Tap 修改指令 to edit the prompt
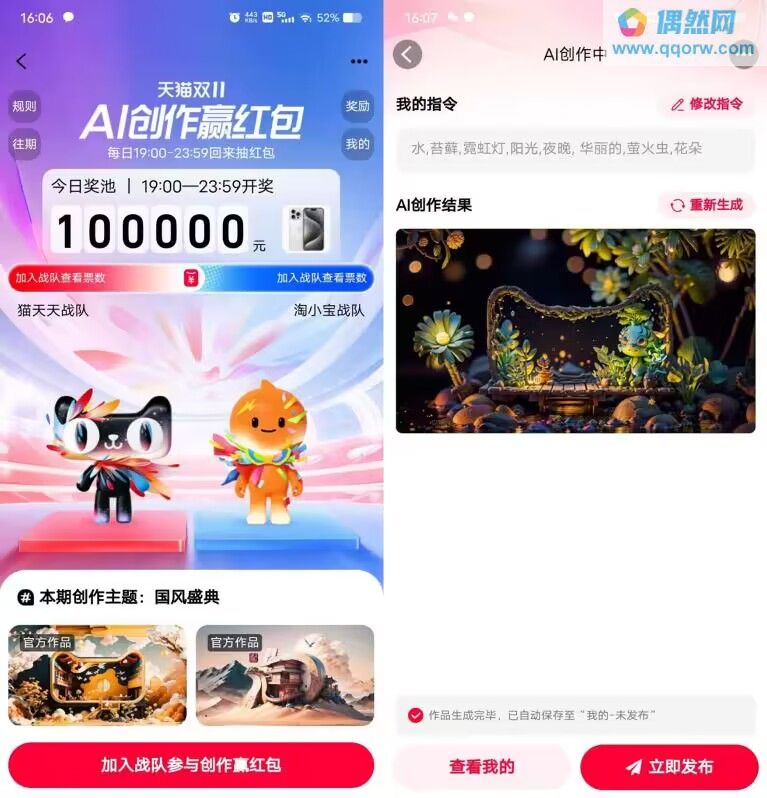Image resolution: width=767 pixels, height=798 pixels. pos(706,104)
